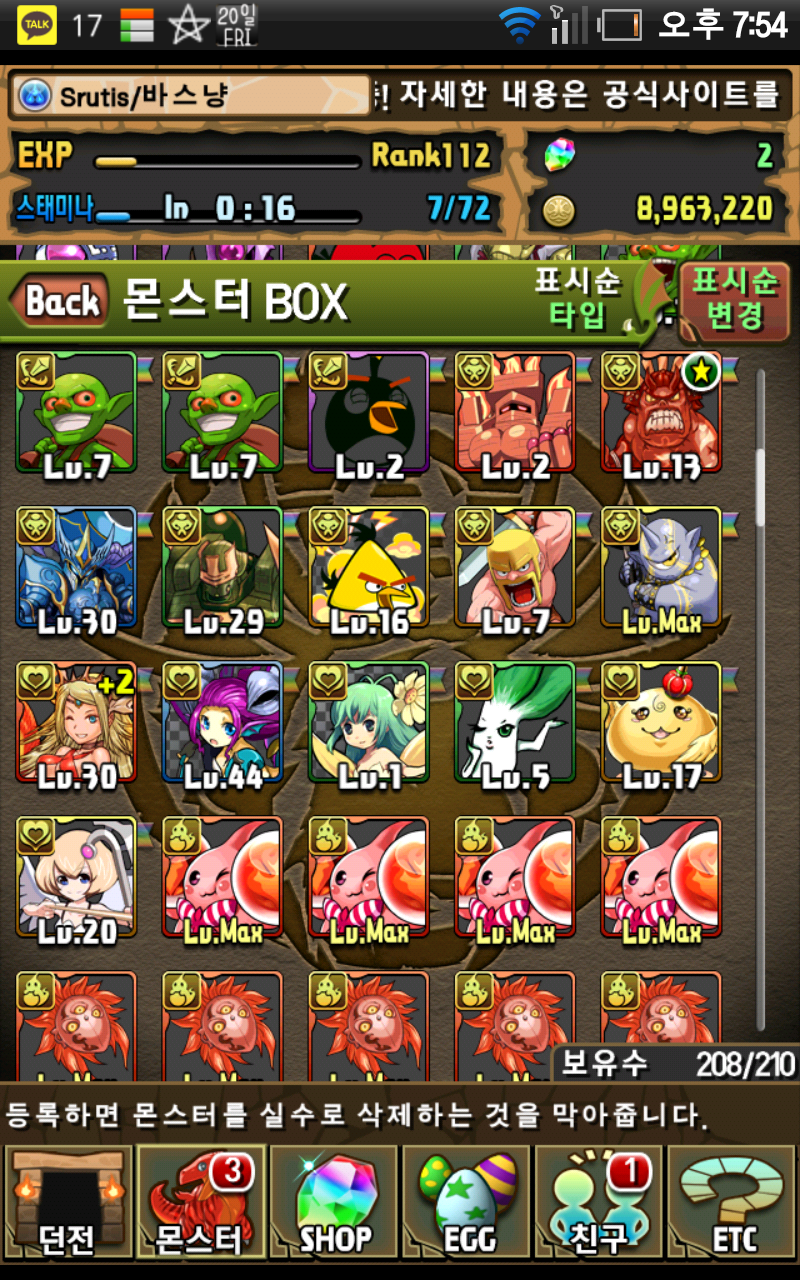This screenshot has width=800, height=1280.
Task: Select the blue armored knight Lv.30
Action: coord(77,567)
